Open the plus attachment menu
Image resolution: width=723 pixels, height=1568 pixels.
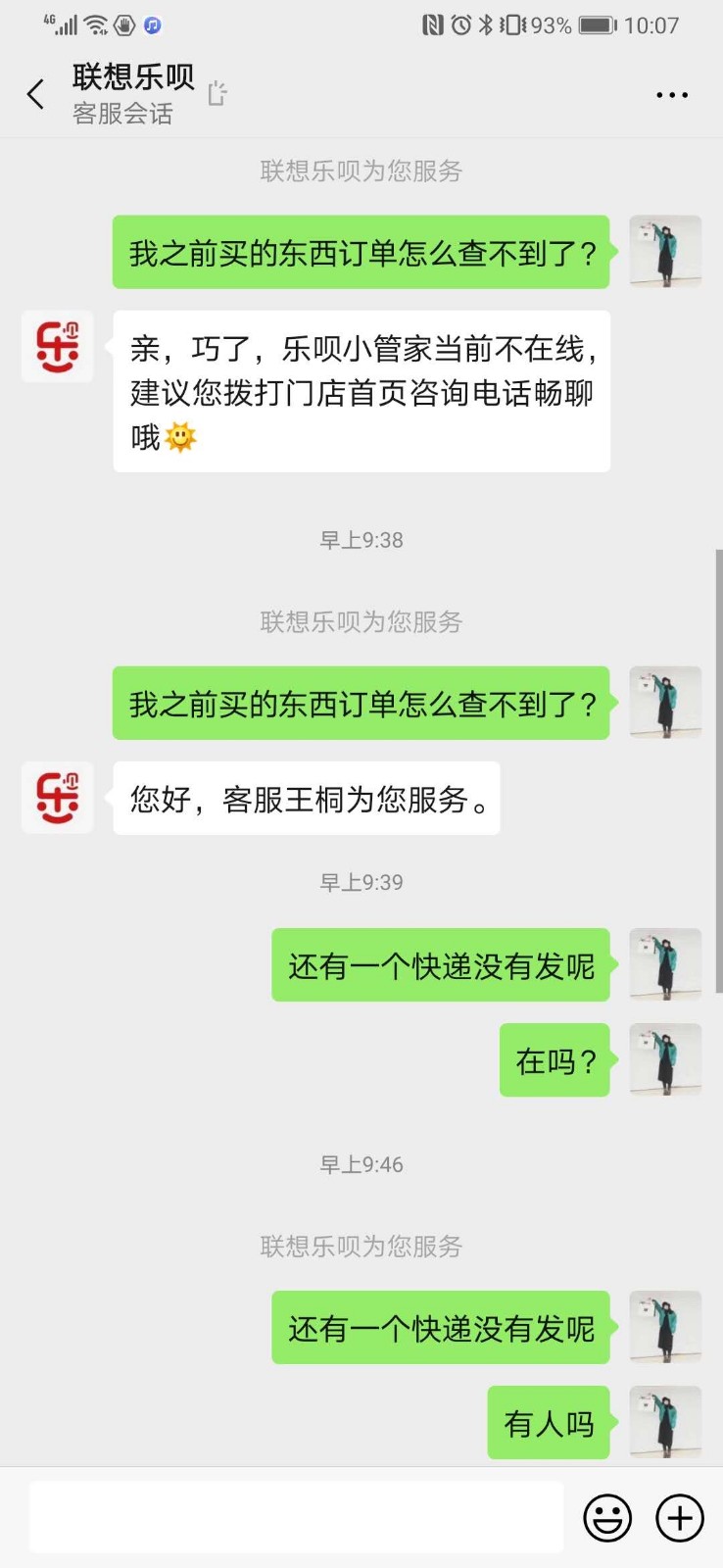(679, 1518)
